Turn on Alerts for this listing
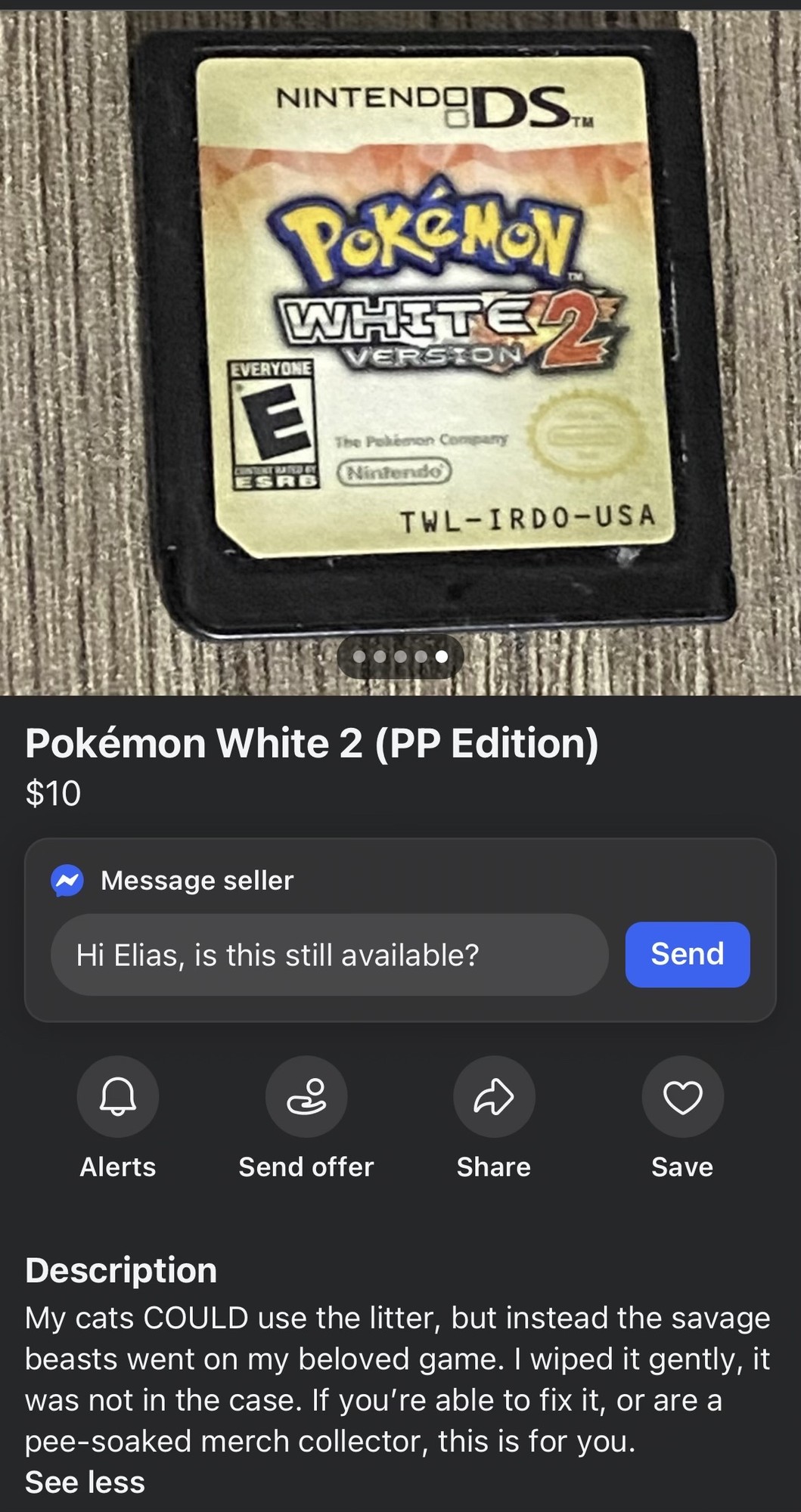The height and width of the screenshot is (1512, 801). (118, 1096)
